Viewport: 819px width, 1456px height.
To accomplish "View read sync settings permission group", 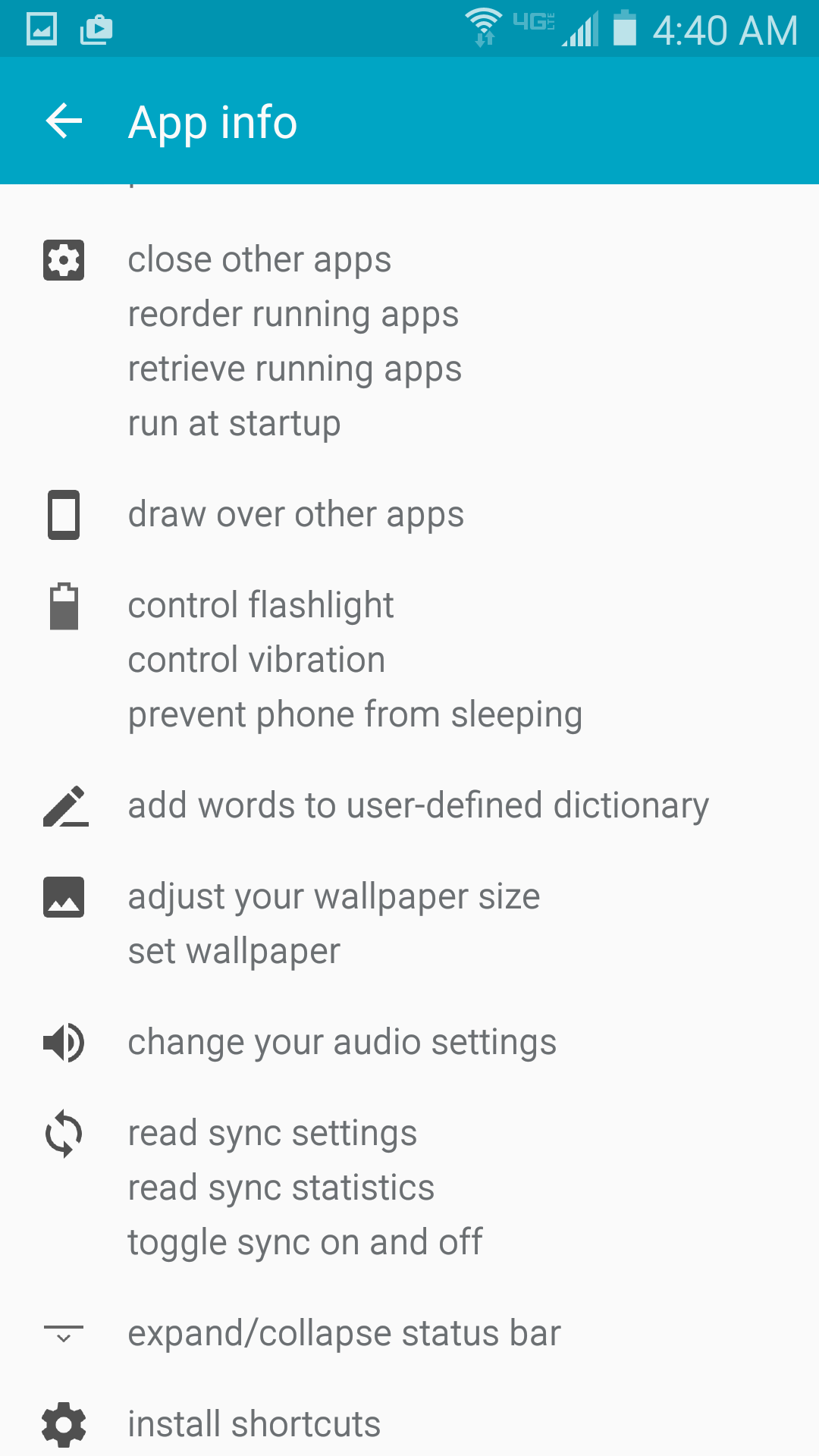I will pos(272,1134).
